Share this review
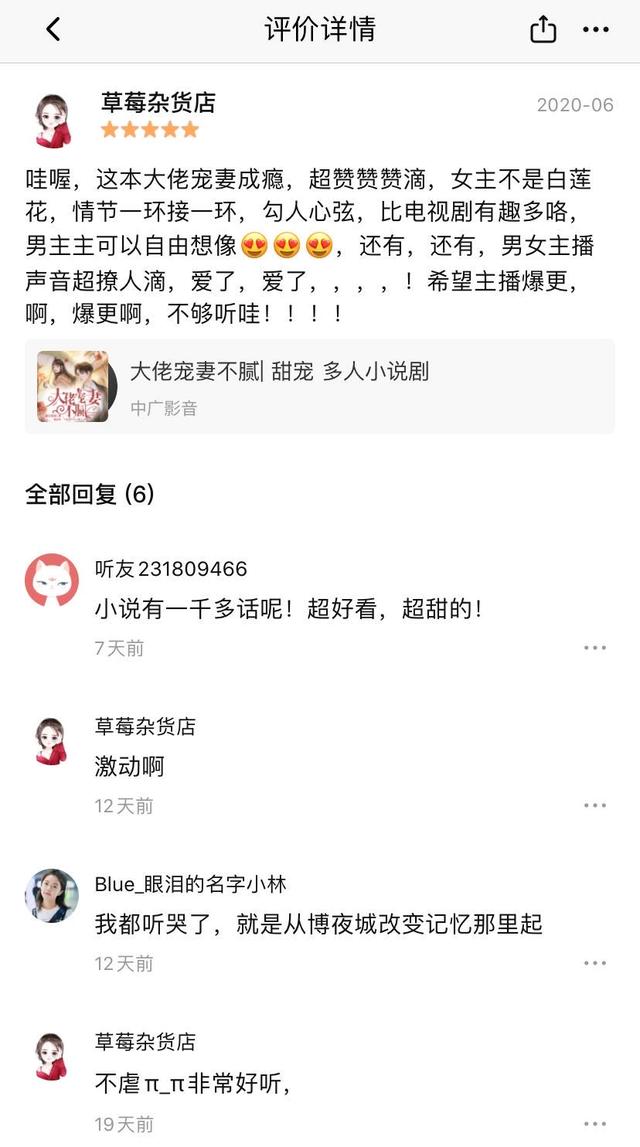Screen dimensions: 640x1147 point(543,30)
